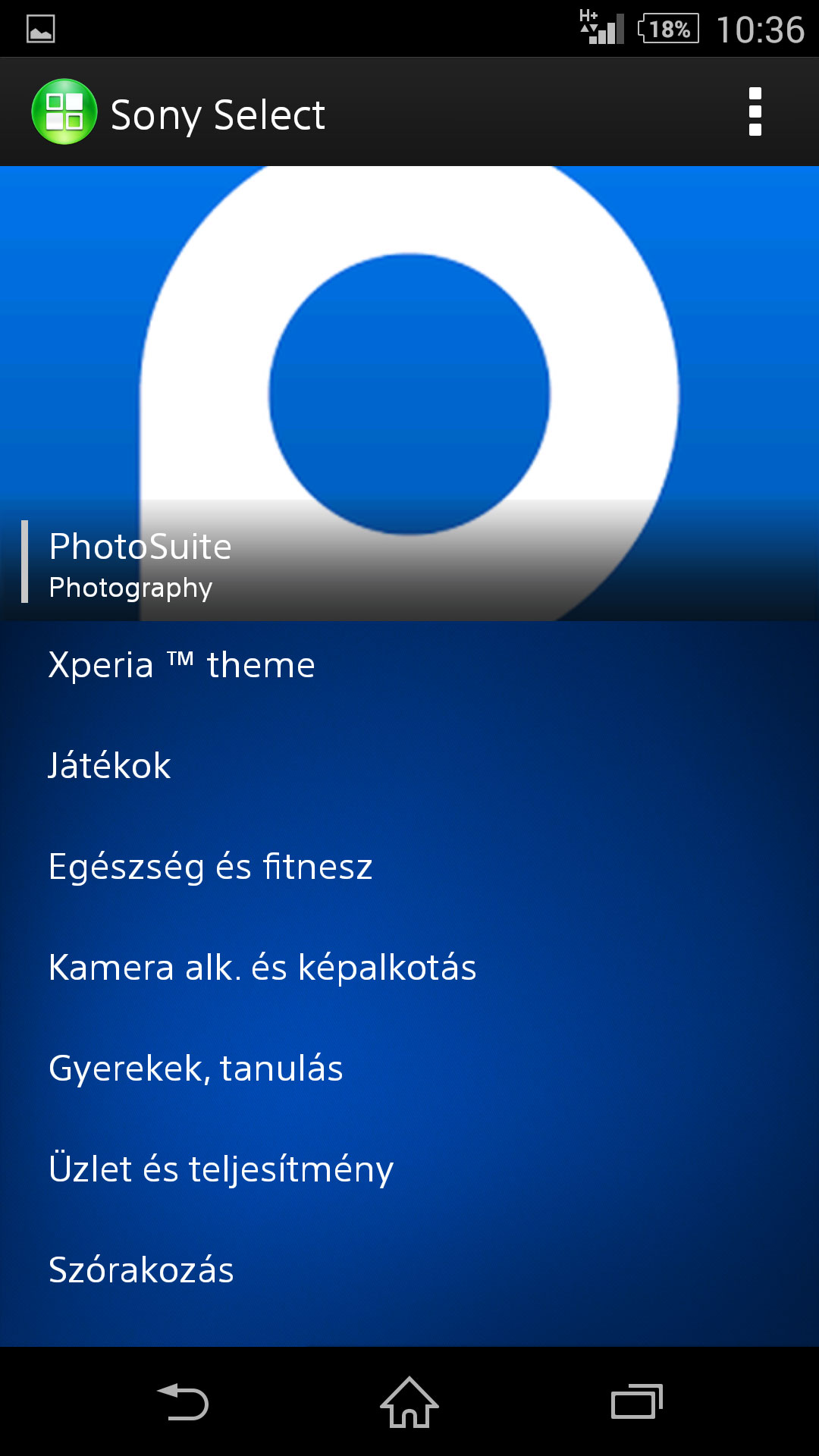This screenshot has width=819, height=1456.
Task: Open the Gyerekek, tanulás category
Action: click(x=409, y=1068)
